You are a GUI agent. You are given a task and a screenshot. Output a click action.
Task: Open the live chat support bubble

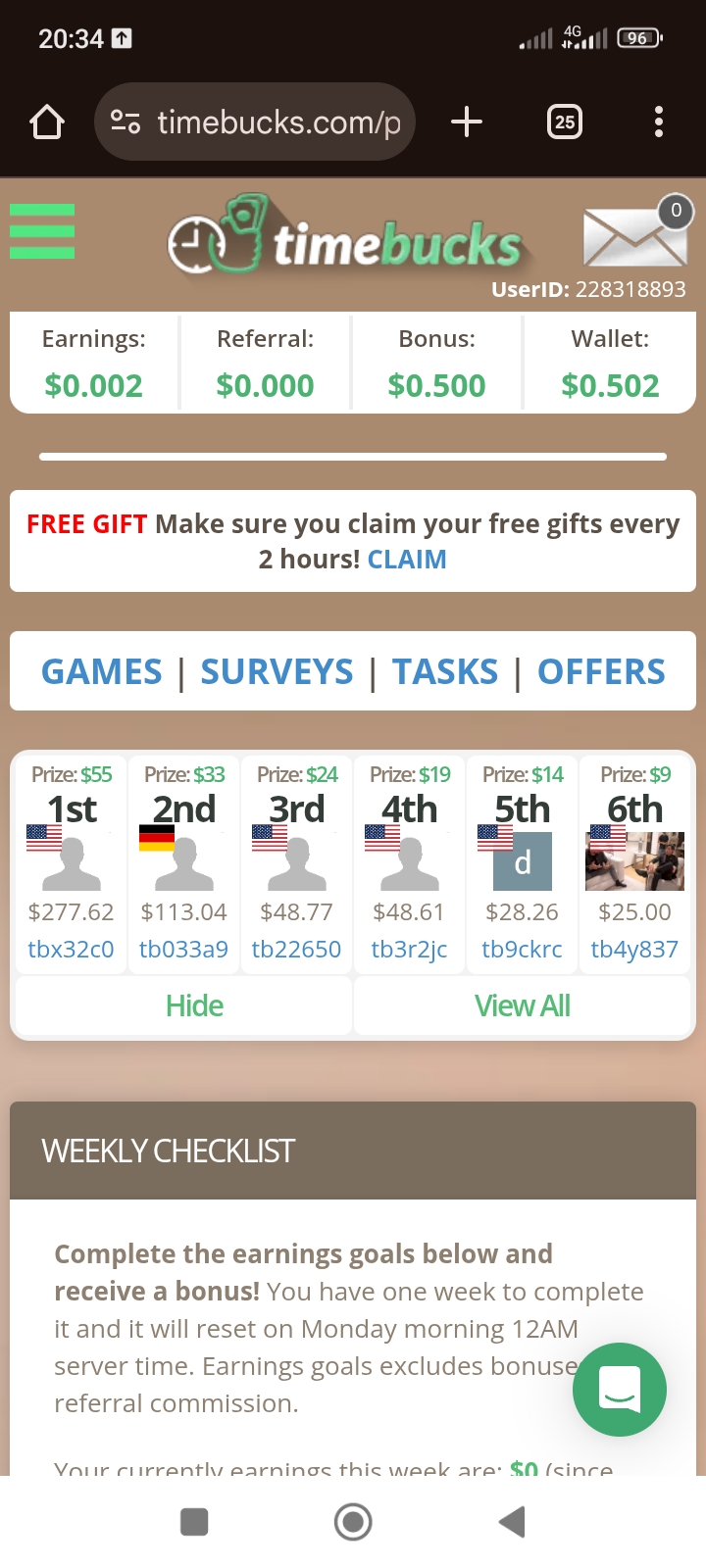coord(620,1389)
